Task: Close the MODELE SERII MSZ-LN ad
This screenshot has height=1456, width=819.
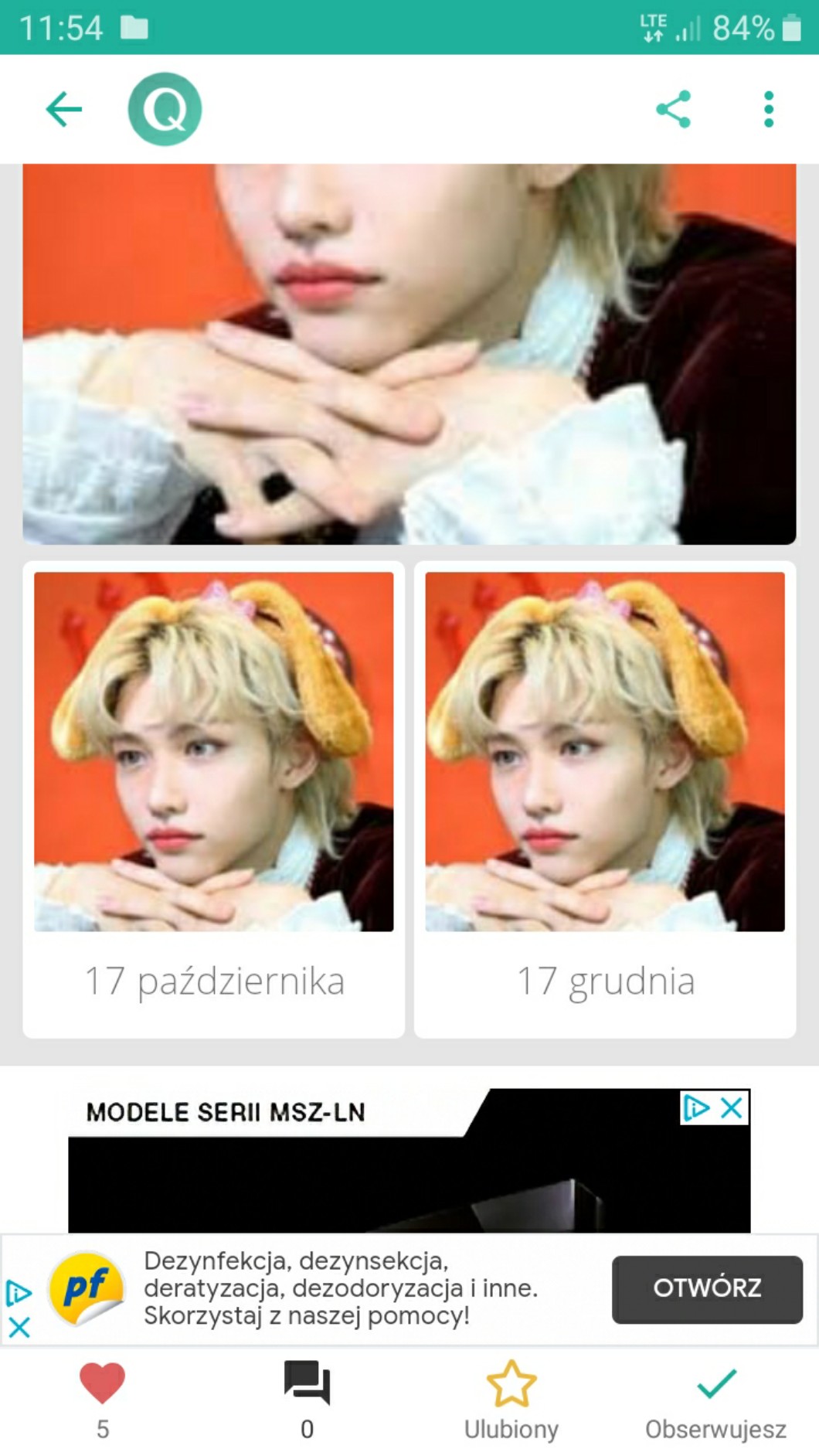Action: click(732, 1108)
